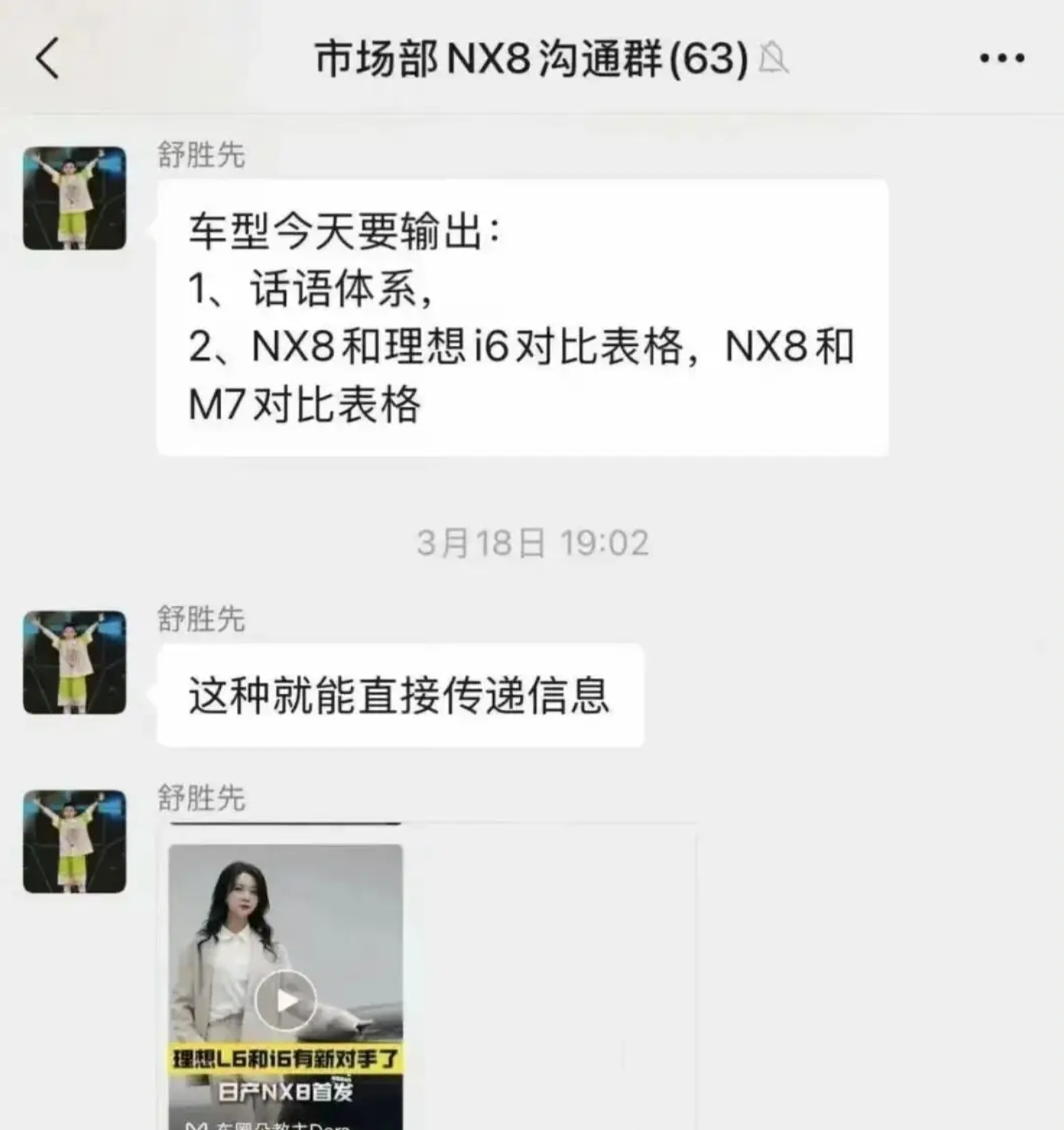Play the shared 日产NX8首发 video
Viewport: 1064px width, 1130px height.
(285, 999)
